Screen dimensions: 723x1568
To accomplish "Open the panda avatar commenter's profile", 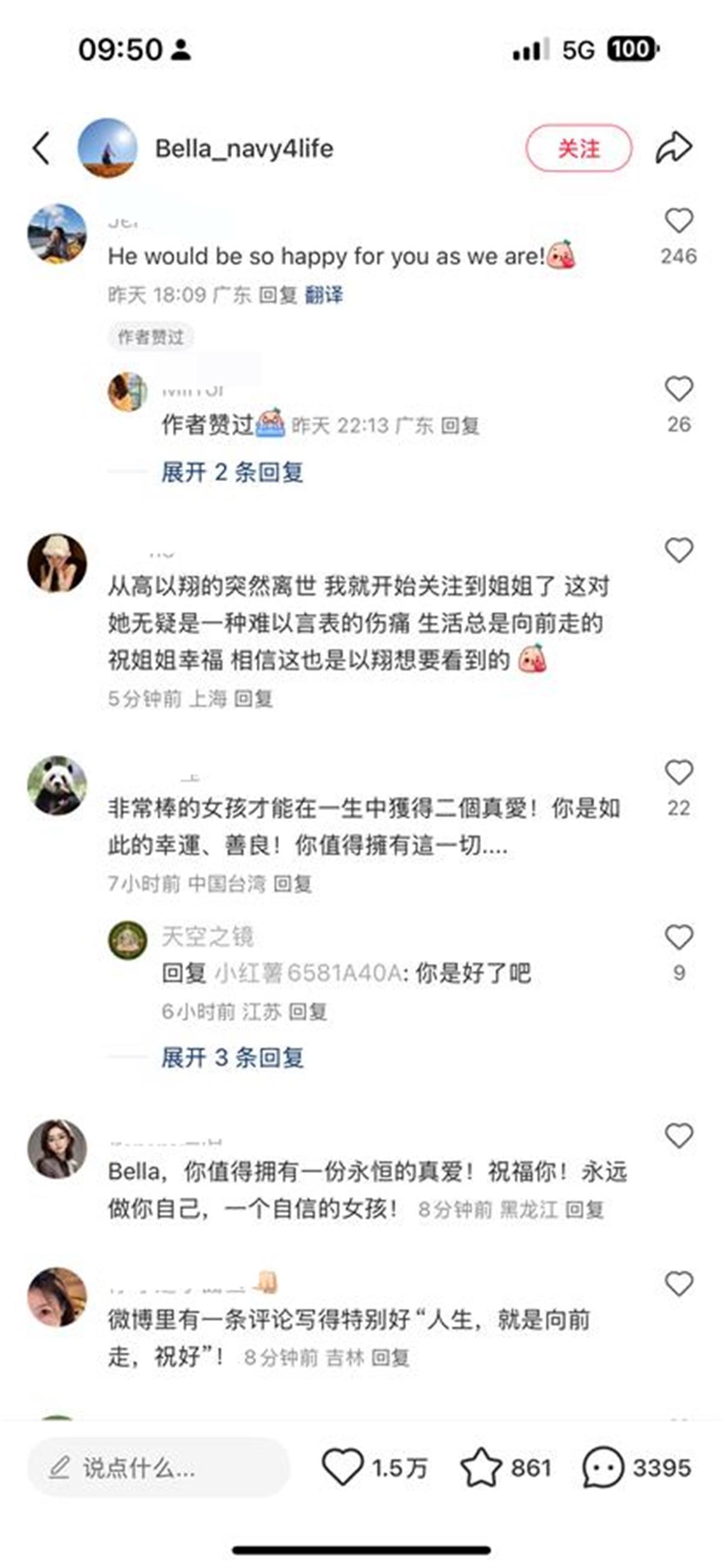I will point(57,786).
